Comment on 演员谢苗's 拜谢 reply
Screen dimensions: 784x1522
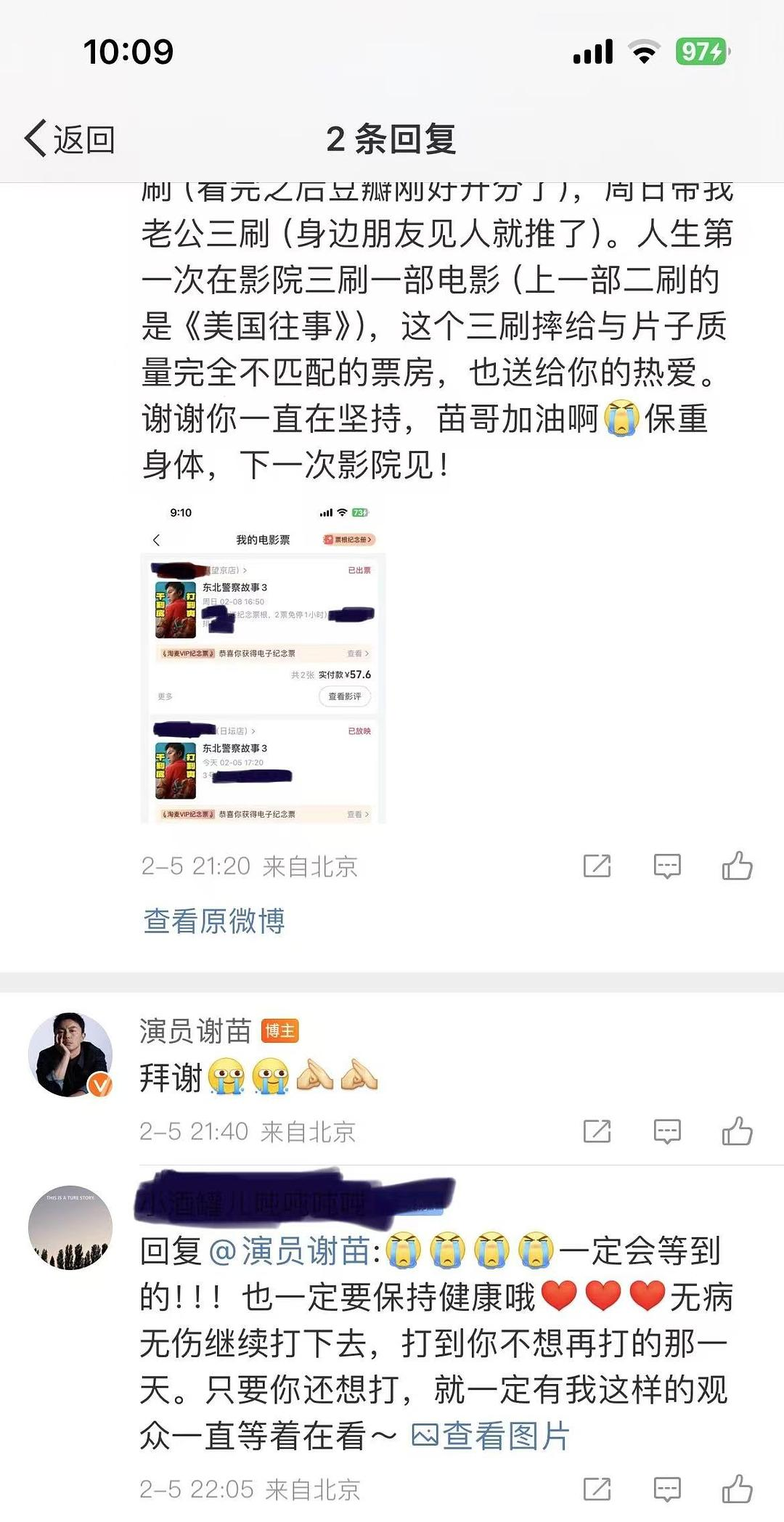click(x=666, y=1131)
